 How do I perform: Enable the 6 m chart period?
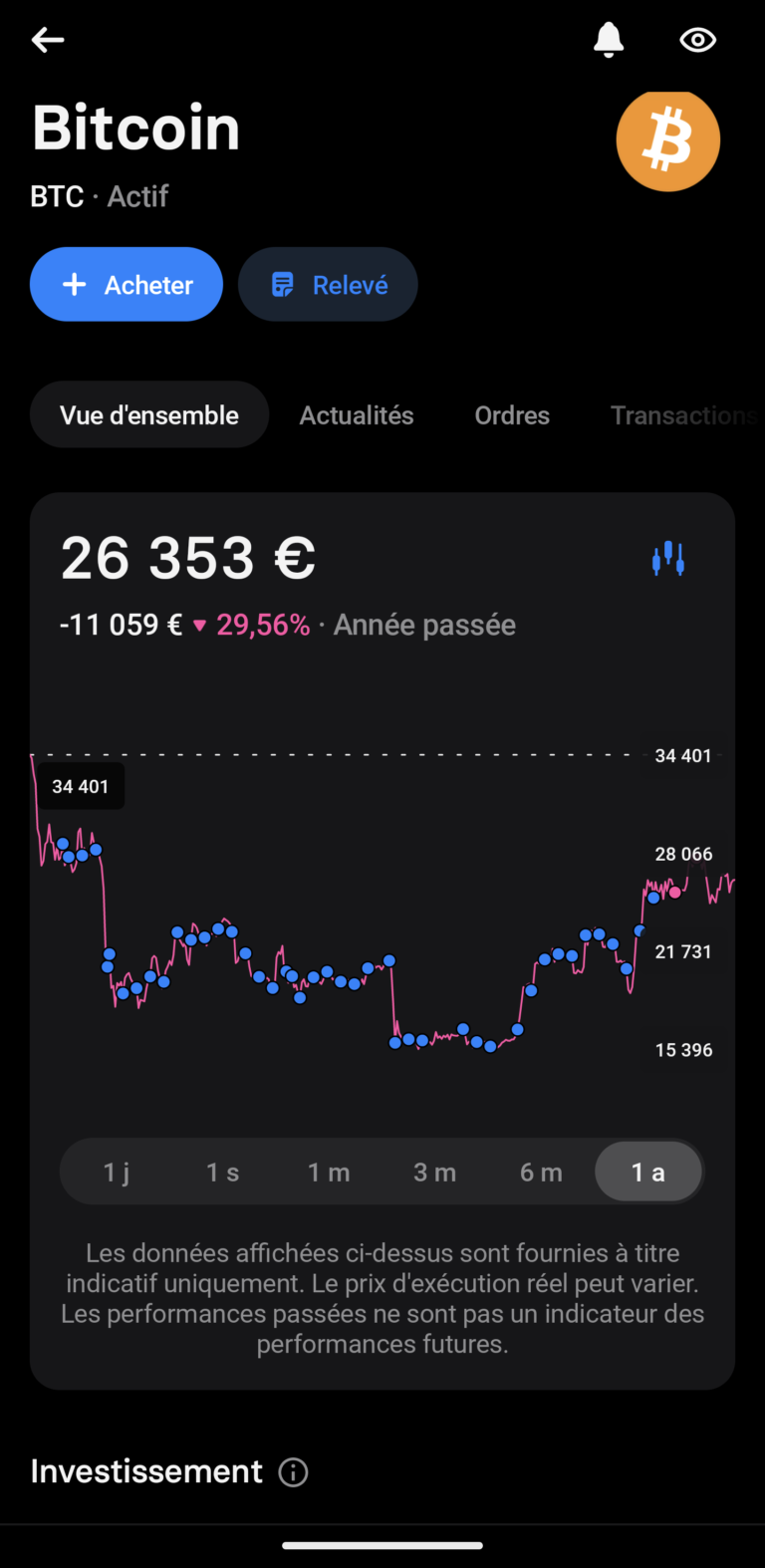[x=542, y=1172]
